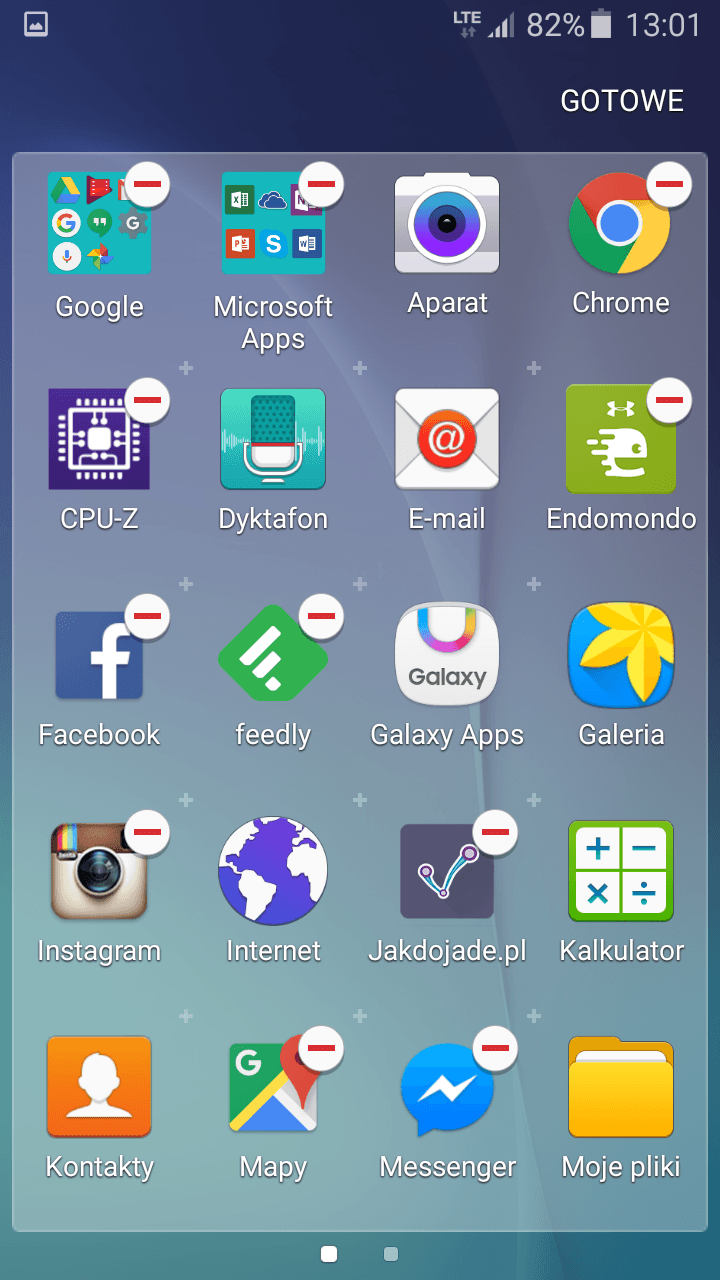The image size is (720, 1280).
Task: Remove feedly with its minus badge
Action: tap(321, 615)
